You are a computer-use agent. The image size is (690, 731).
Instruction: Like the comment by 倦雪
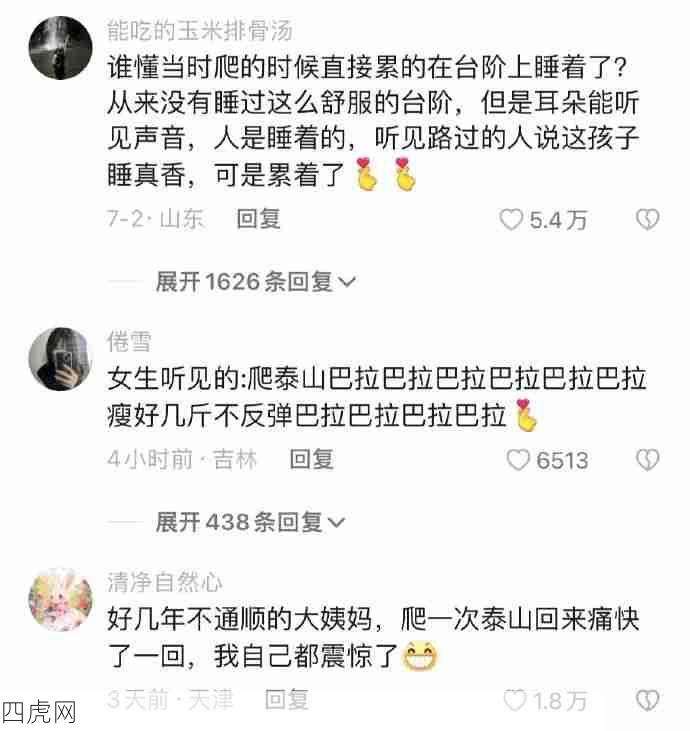tap(518, 460)
